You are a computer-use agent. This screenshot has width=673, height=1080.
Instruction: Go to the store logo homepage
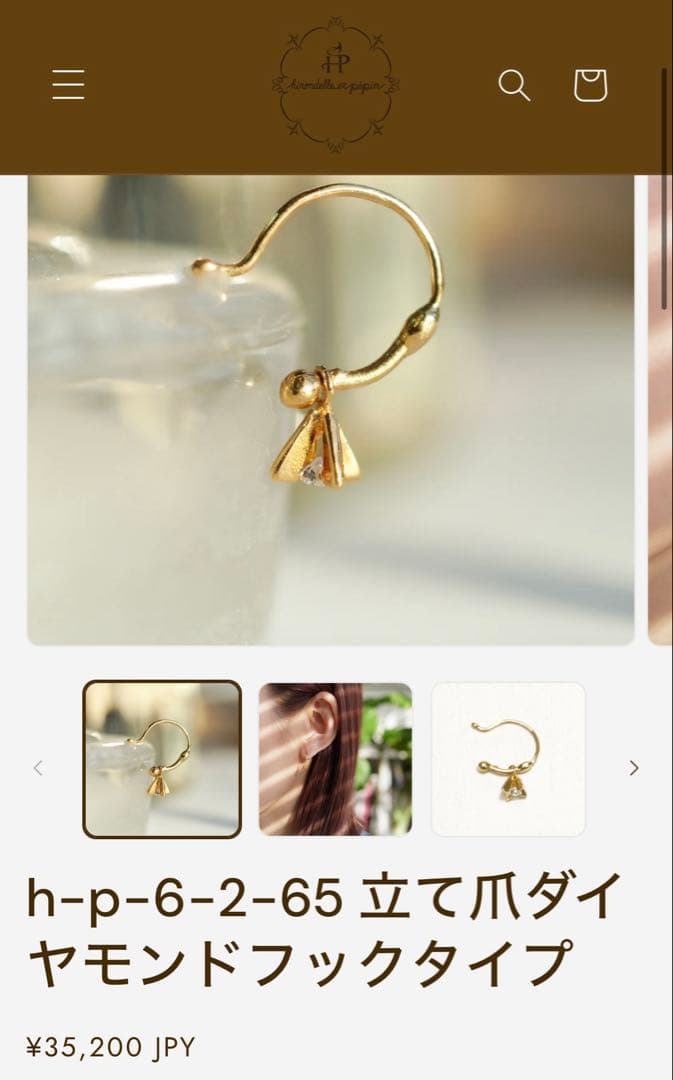pyautogui.click(x=336, y=85)
